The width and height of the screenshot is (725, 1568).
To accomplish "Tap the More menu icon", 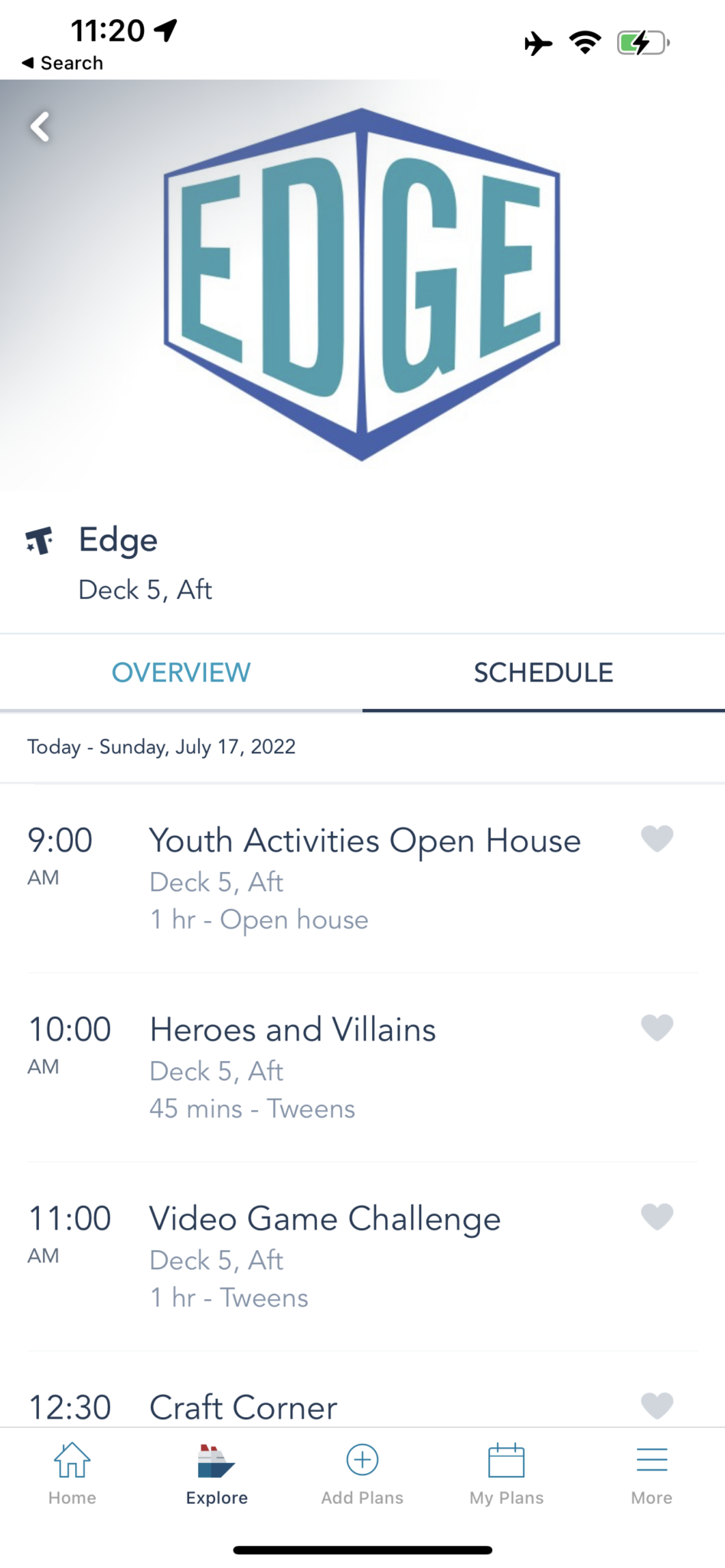I will coord(652,1460).
